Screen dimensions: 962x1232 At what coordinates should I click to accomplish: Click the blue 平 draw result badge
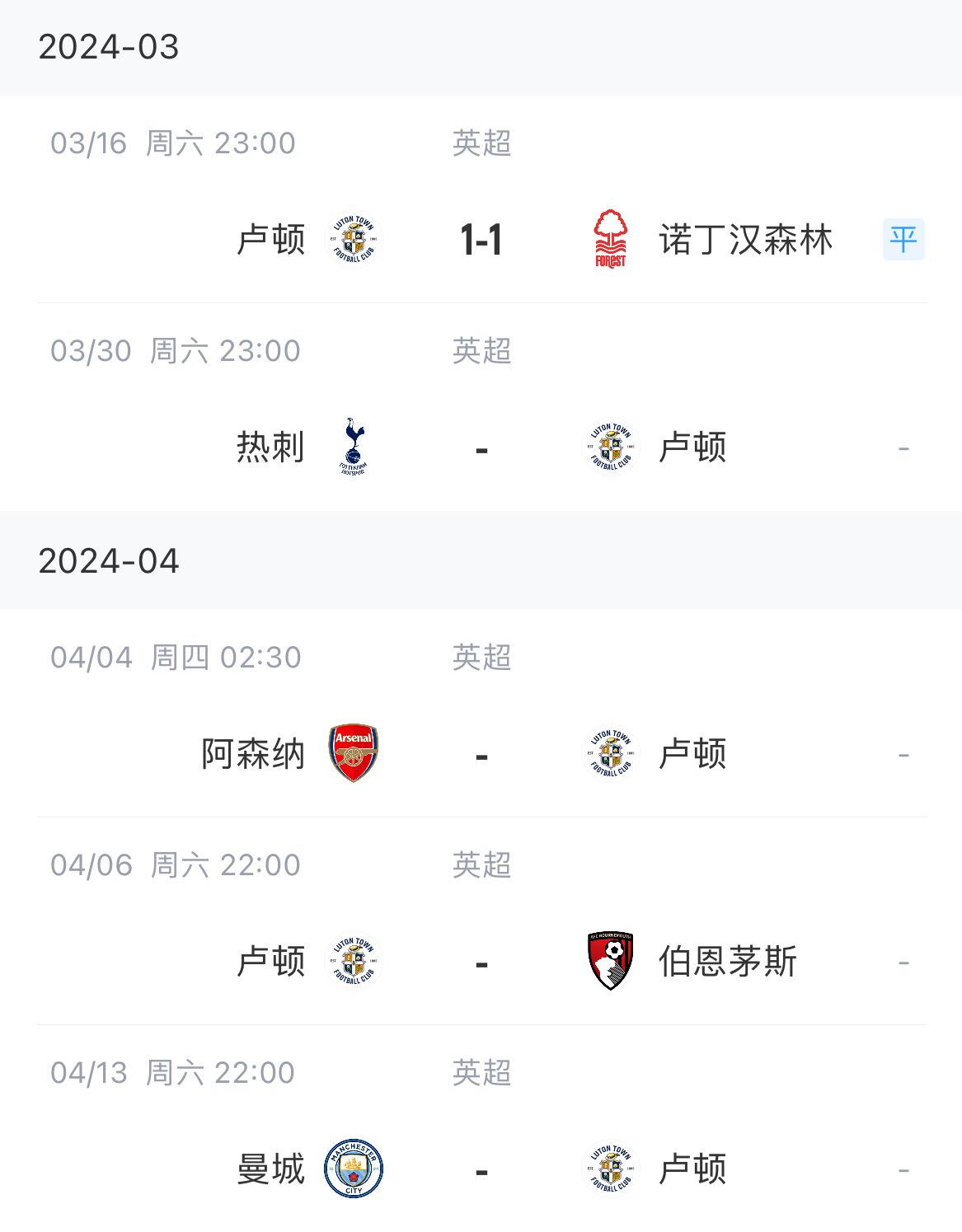tap(903, 240)
